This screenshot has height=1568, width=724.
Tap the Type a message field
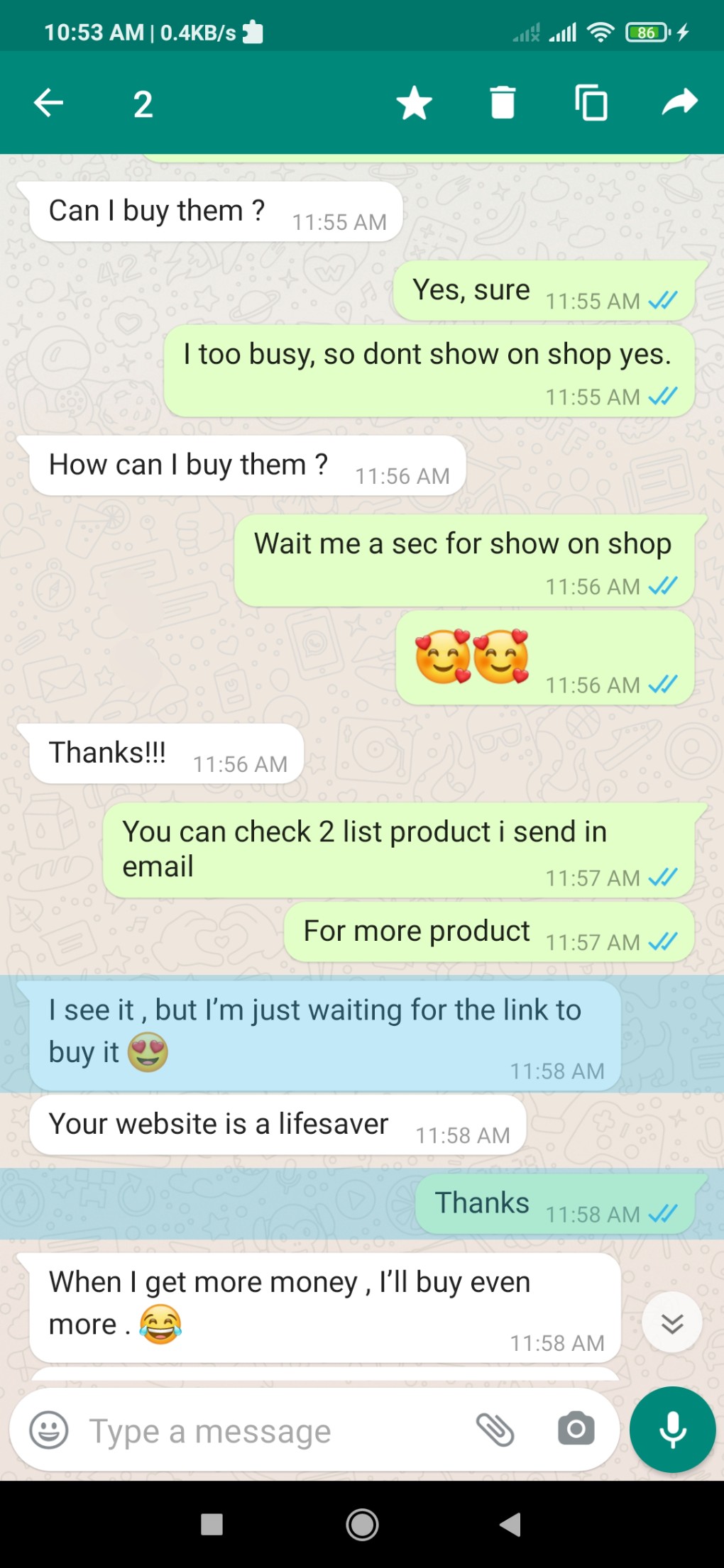[x=270, y=1431]
